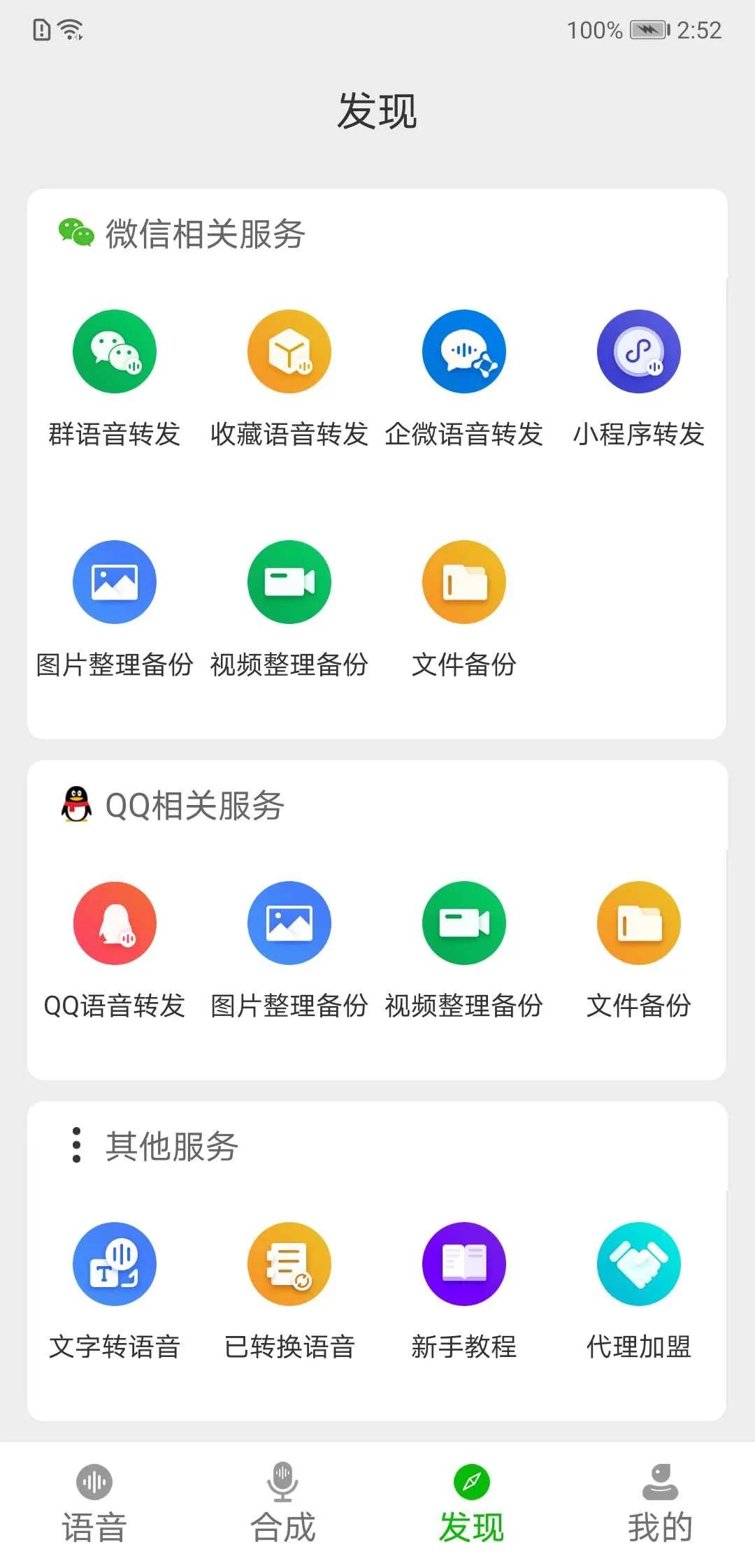Open 图片整理备份 under WeChat services
This screenshot has height=1568, width=755.
pyautogui.click(x=115, y=583)
